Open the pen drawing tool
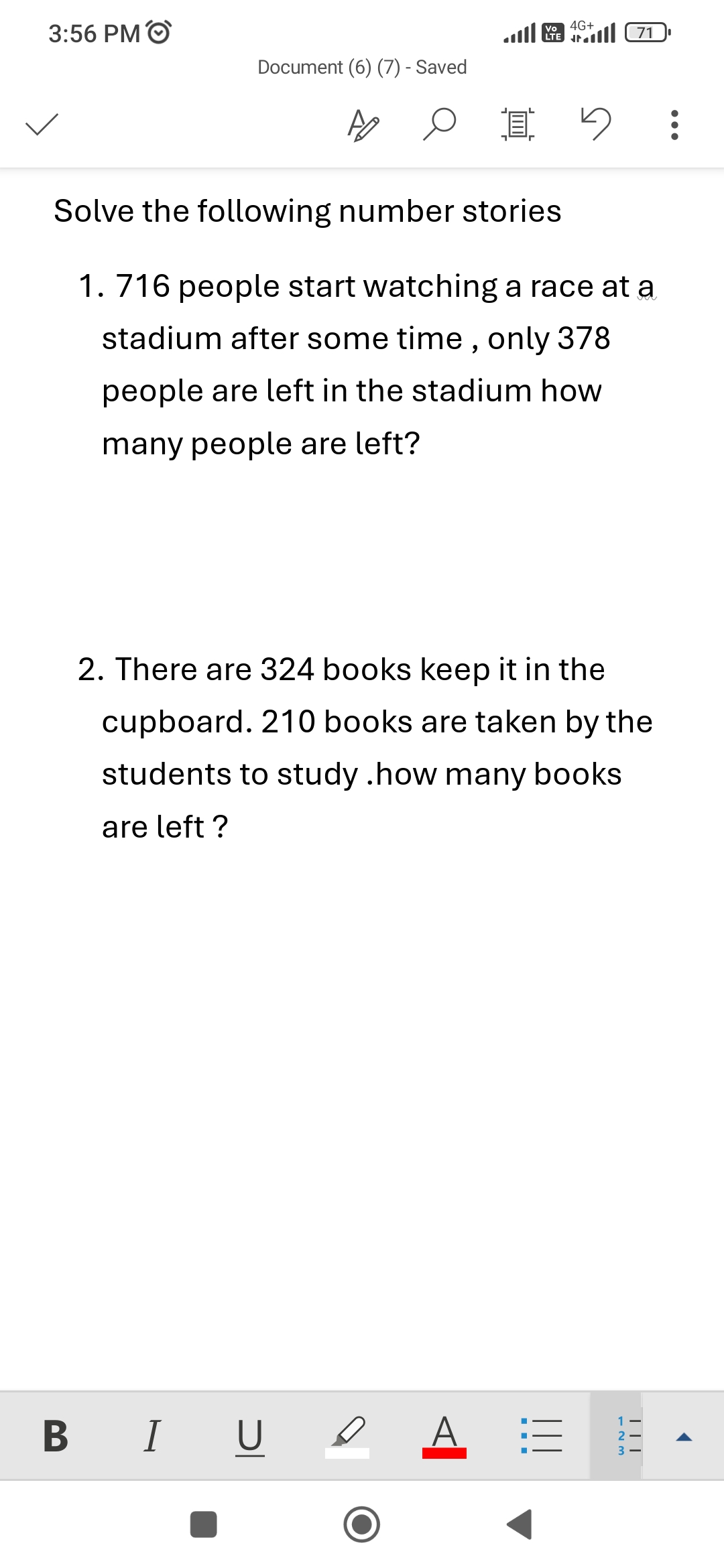Image resolution: width=724 pixels, height=1568 pixels. point(363,125)
